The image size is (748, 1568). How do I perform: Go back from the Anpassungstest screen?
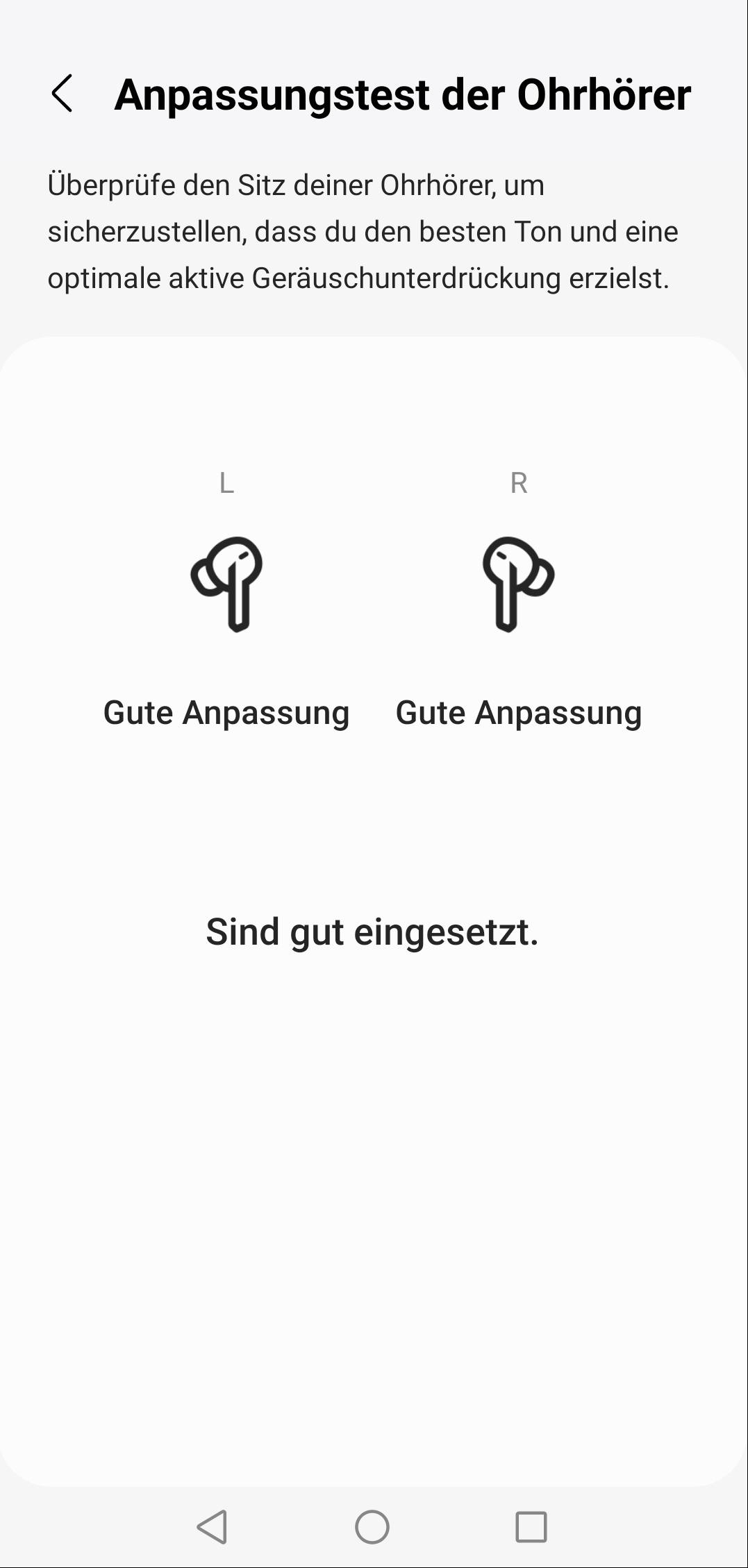pos(62,94)
